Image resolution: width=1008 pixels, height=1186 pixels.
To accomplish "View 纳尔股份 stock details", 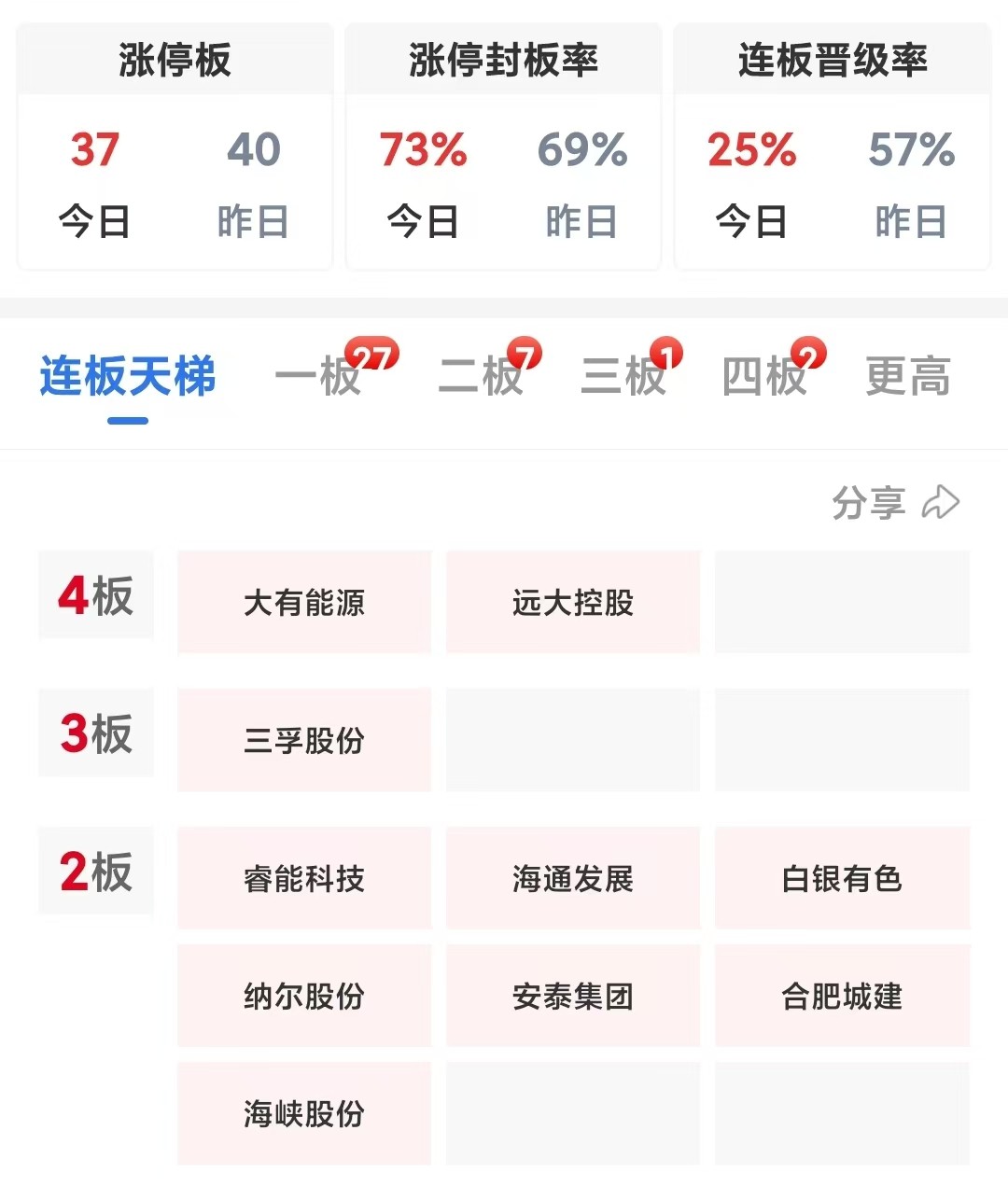I will coord(304,996).
